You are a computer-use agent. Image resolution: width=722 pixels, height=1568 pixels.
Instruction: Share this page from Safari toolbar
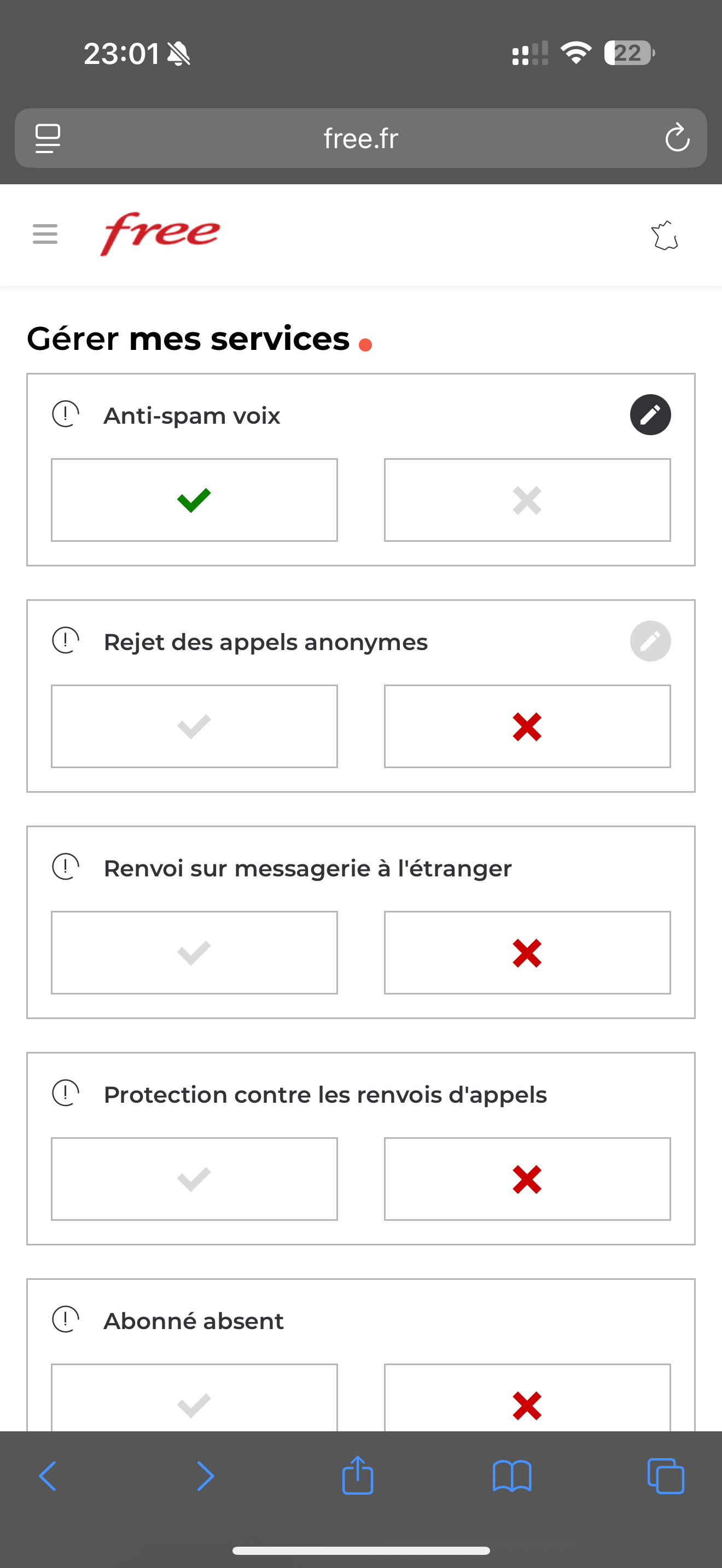(357, 1475)
